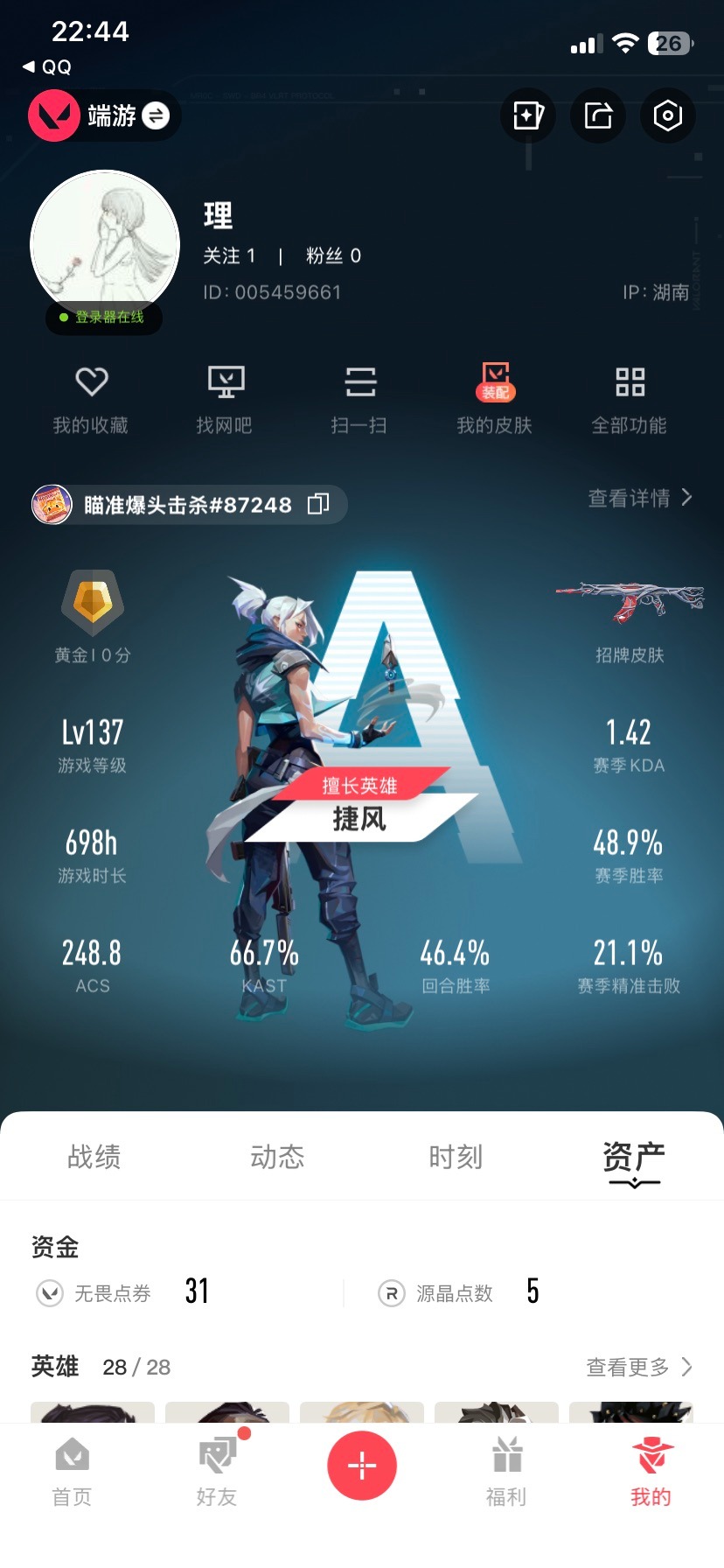Click the record/settings circle icon top right
The image size is (724, 1568).
(667, 115)
